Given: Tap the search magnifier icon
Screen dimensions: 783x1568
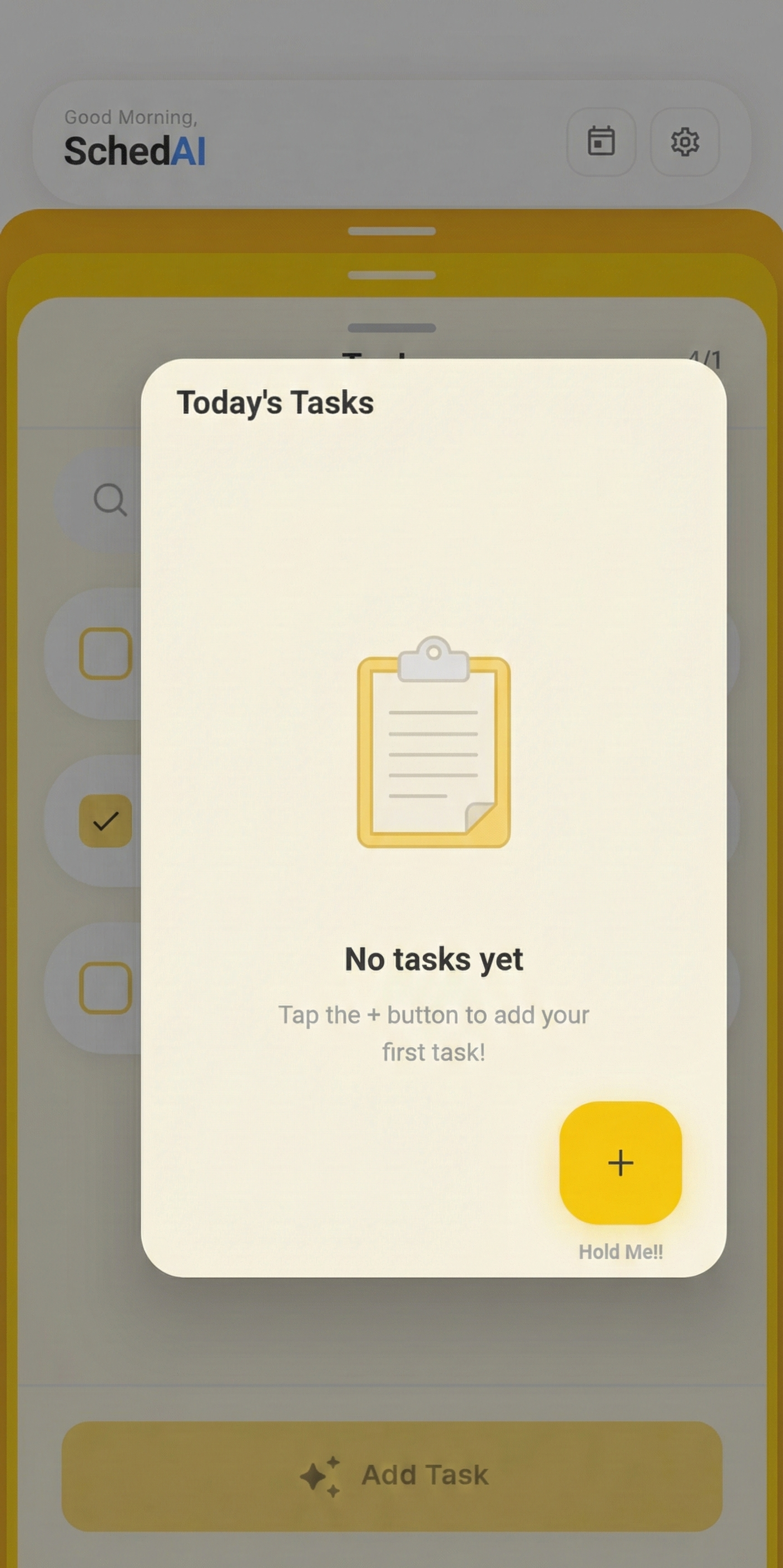Looking at the screenshot, I should tap(110, 499).
